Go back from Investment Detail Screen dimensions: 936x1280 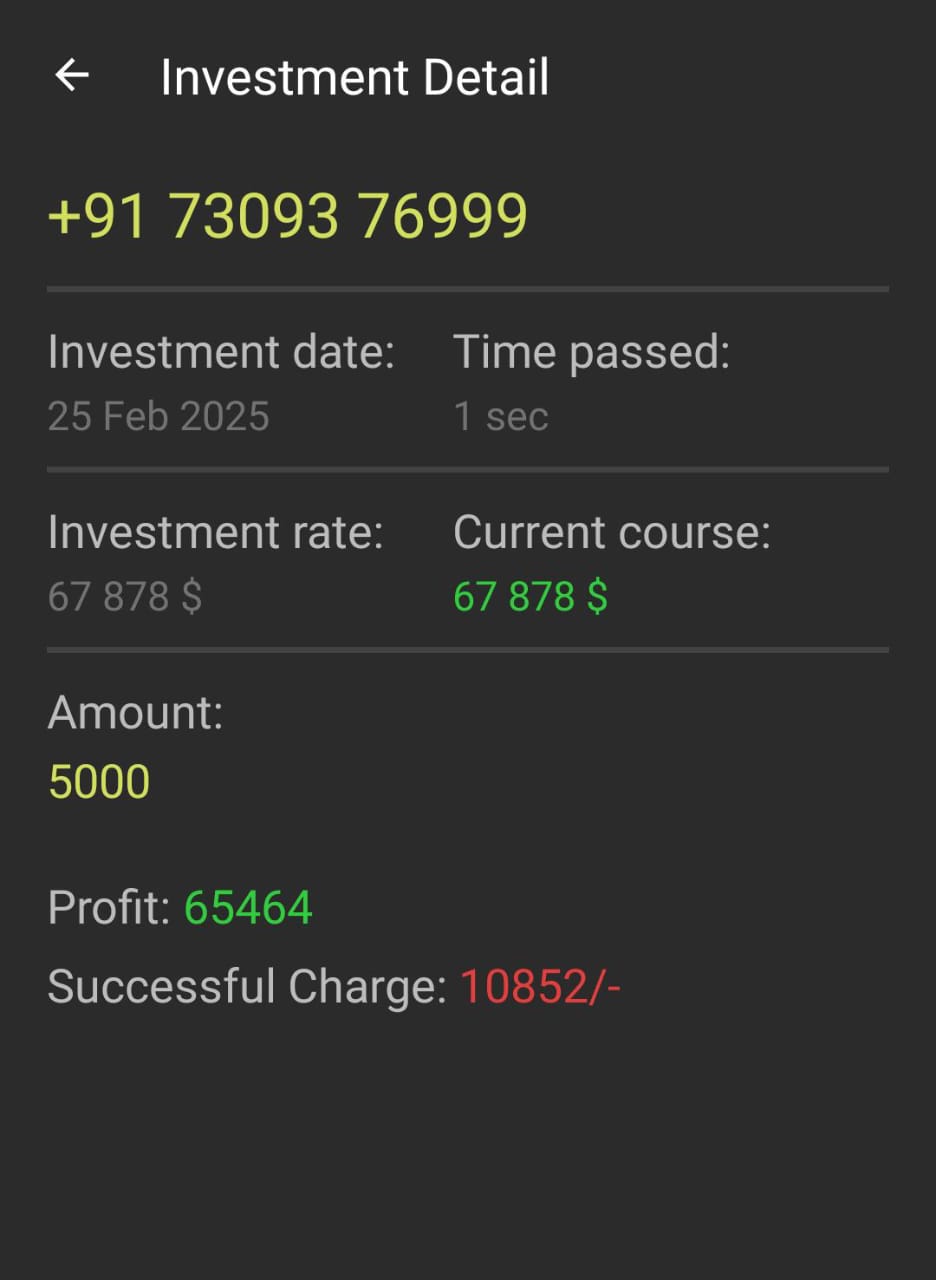pyautogui.click(x=72, y=76)
